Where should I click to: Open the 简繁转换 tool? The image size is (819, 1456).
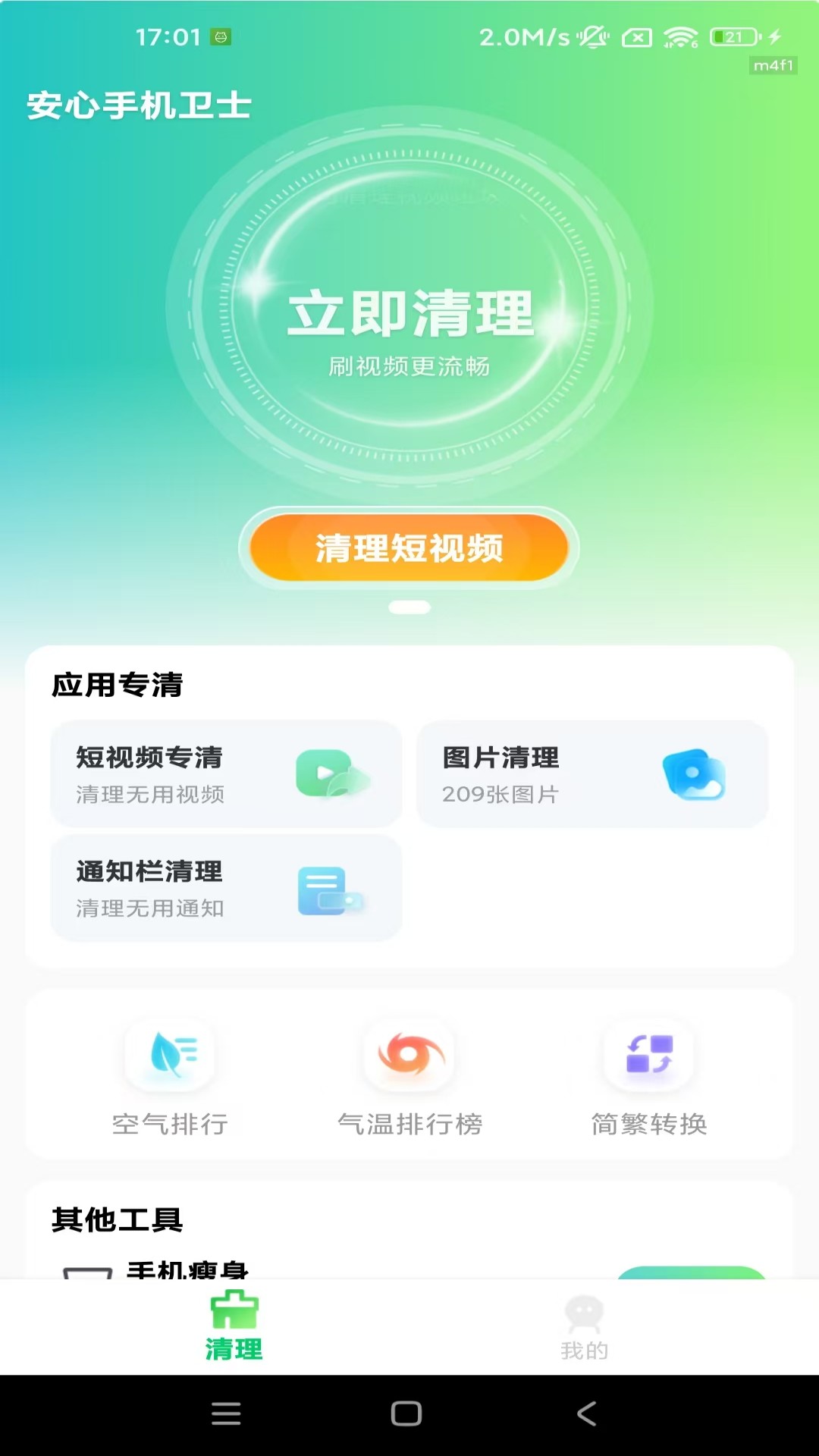pyautogui.click(x=649, y=1077)
